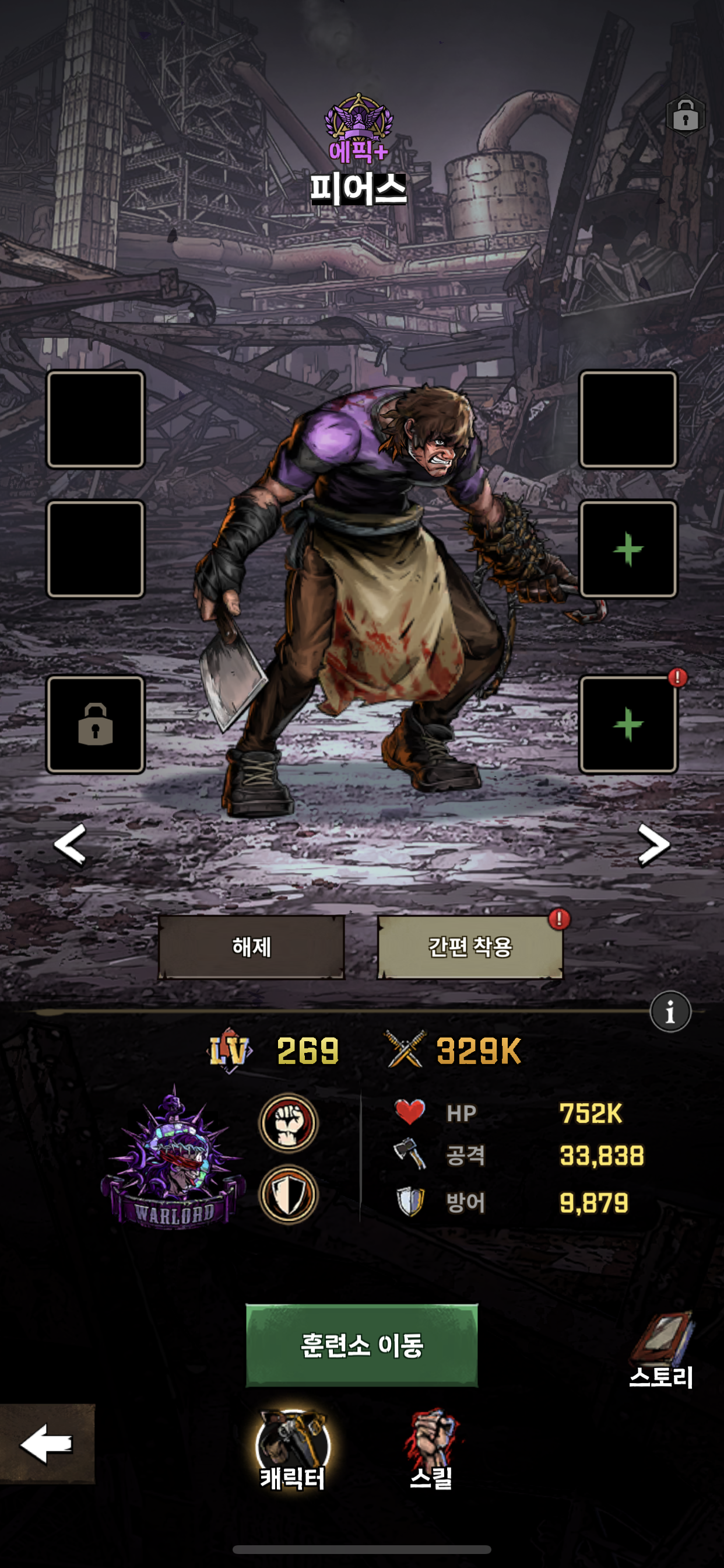
Task: Open the info icon for stats details
Action: tap(670, 1012)
